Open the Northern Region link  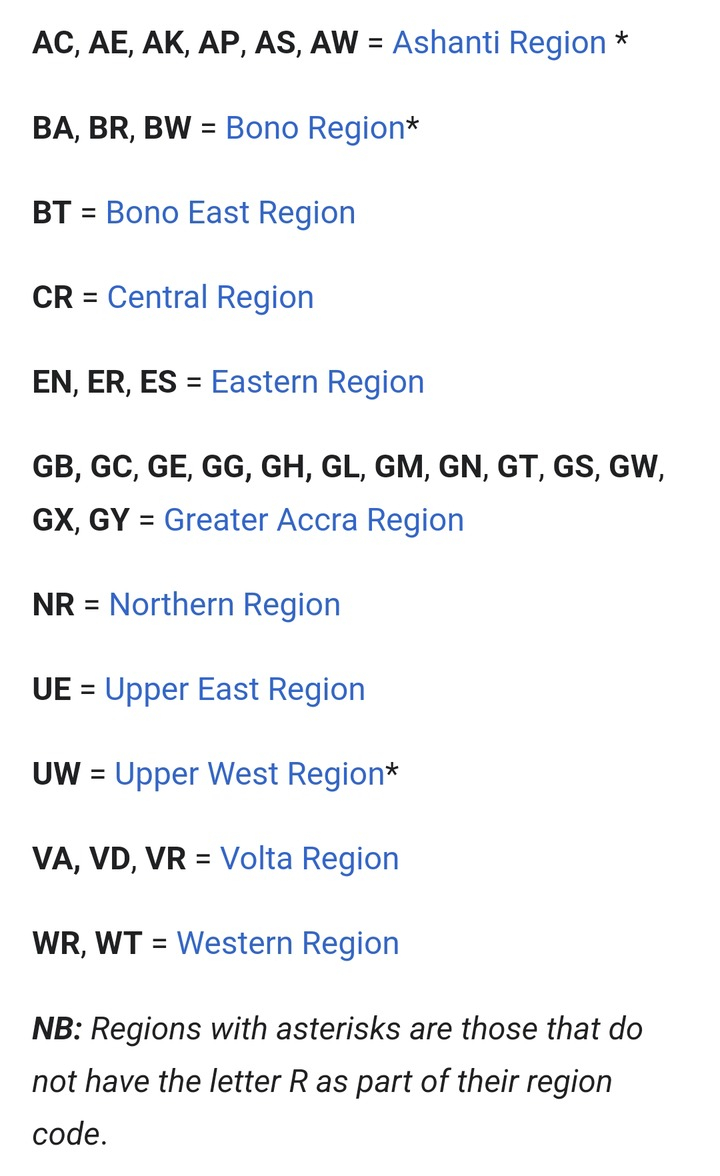click(224, 605)
